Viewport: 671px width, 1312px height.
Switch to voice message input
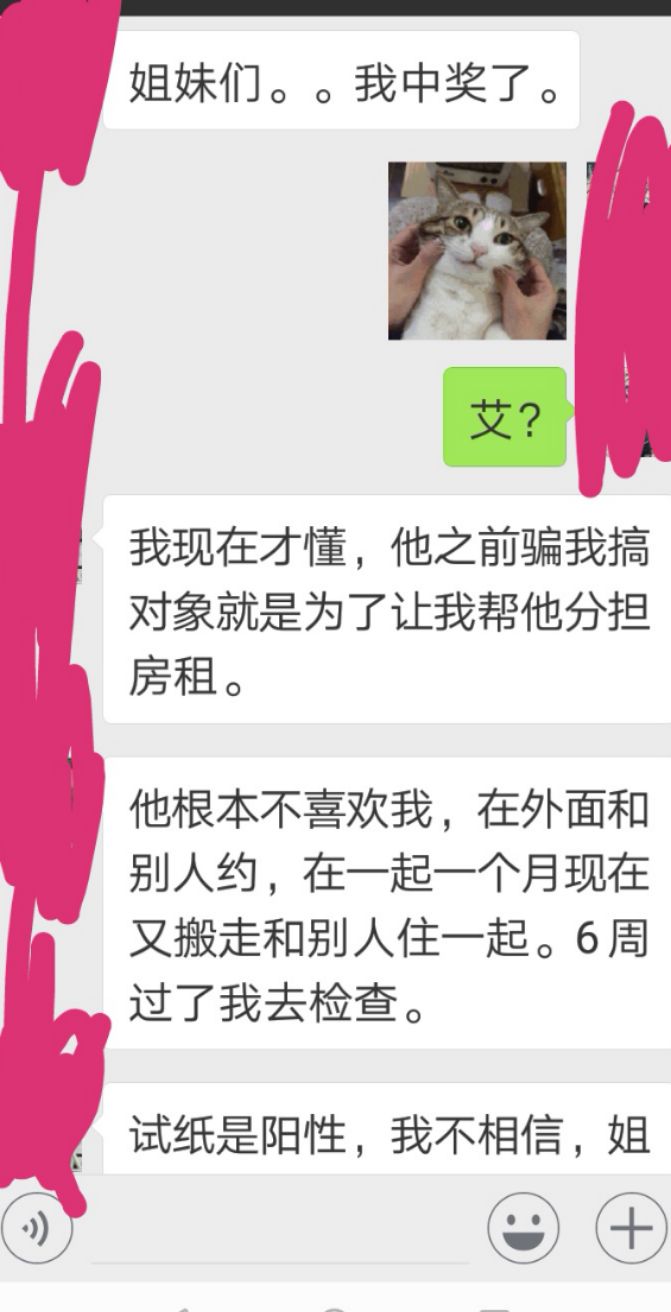[x=37, y=1228]
